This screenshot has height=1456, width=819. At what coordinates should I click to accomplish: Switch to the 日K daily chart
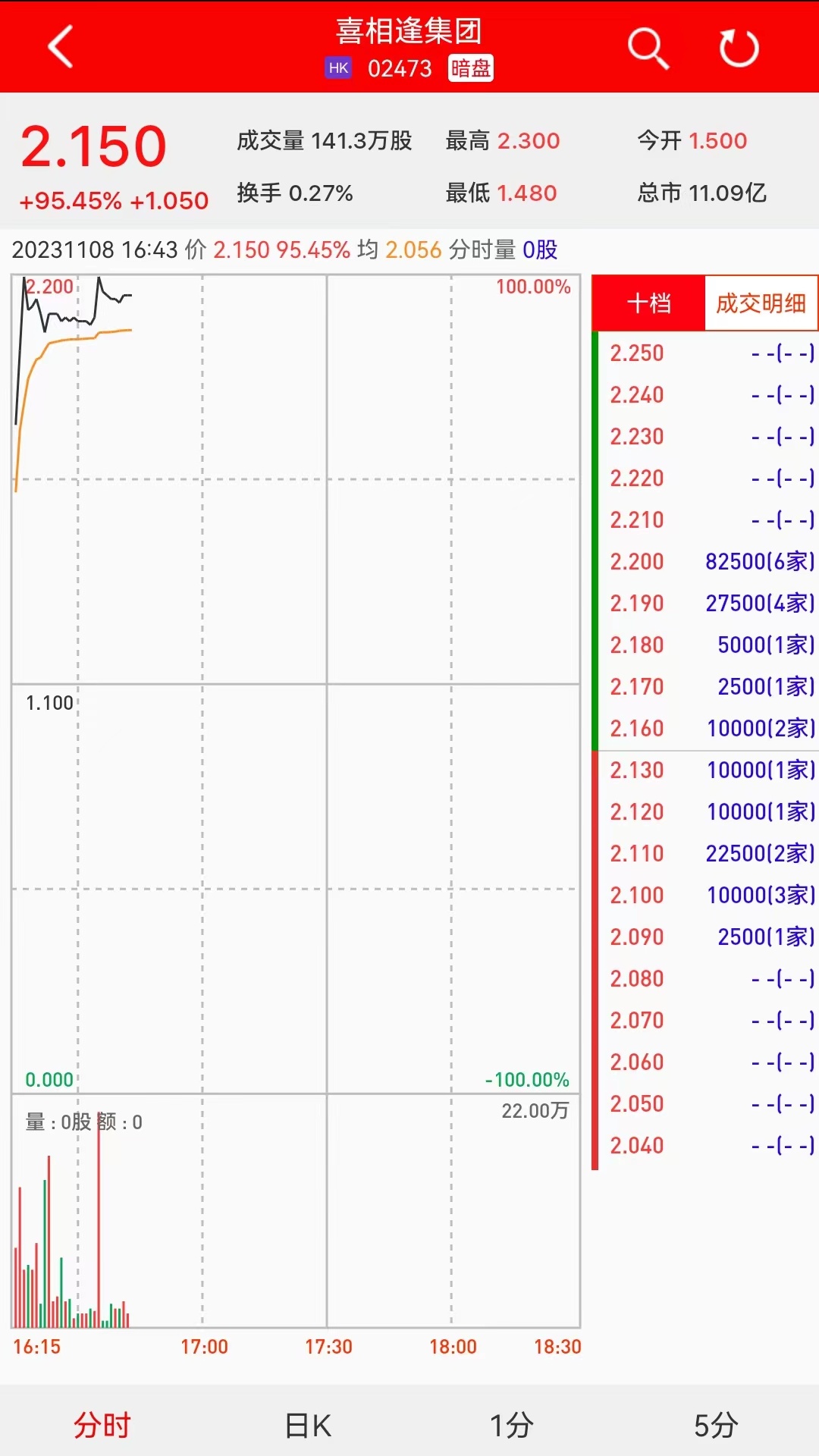(308, 1426)
